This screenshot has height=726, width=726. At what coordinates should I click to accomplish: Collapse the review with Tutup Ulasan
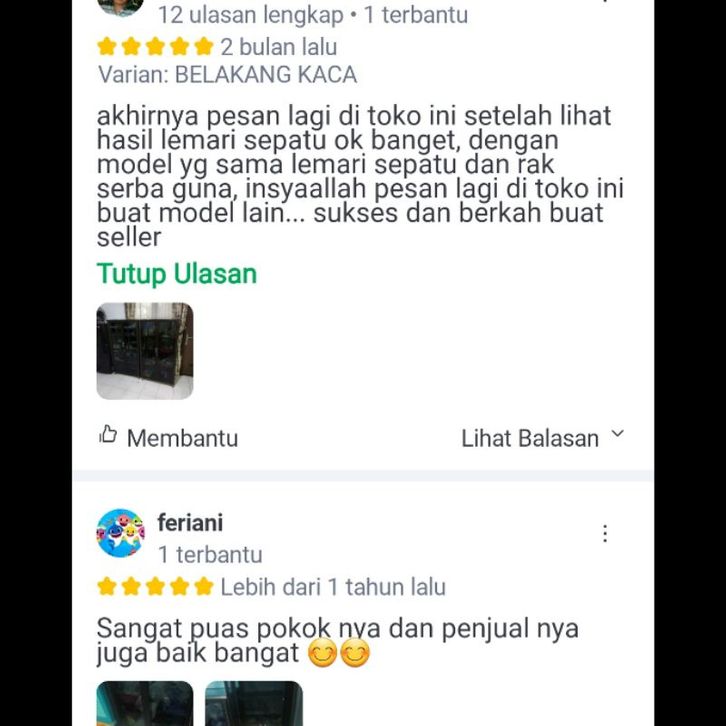coord(176,274)
